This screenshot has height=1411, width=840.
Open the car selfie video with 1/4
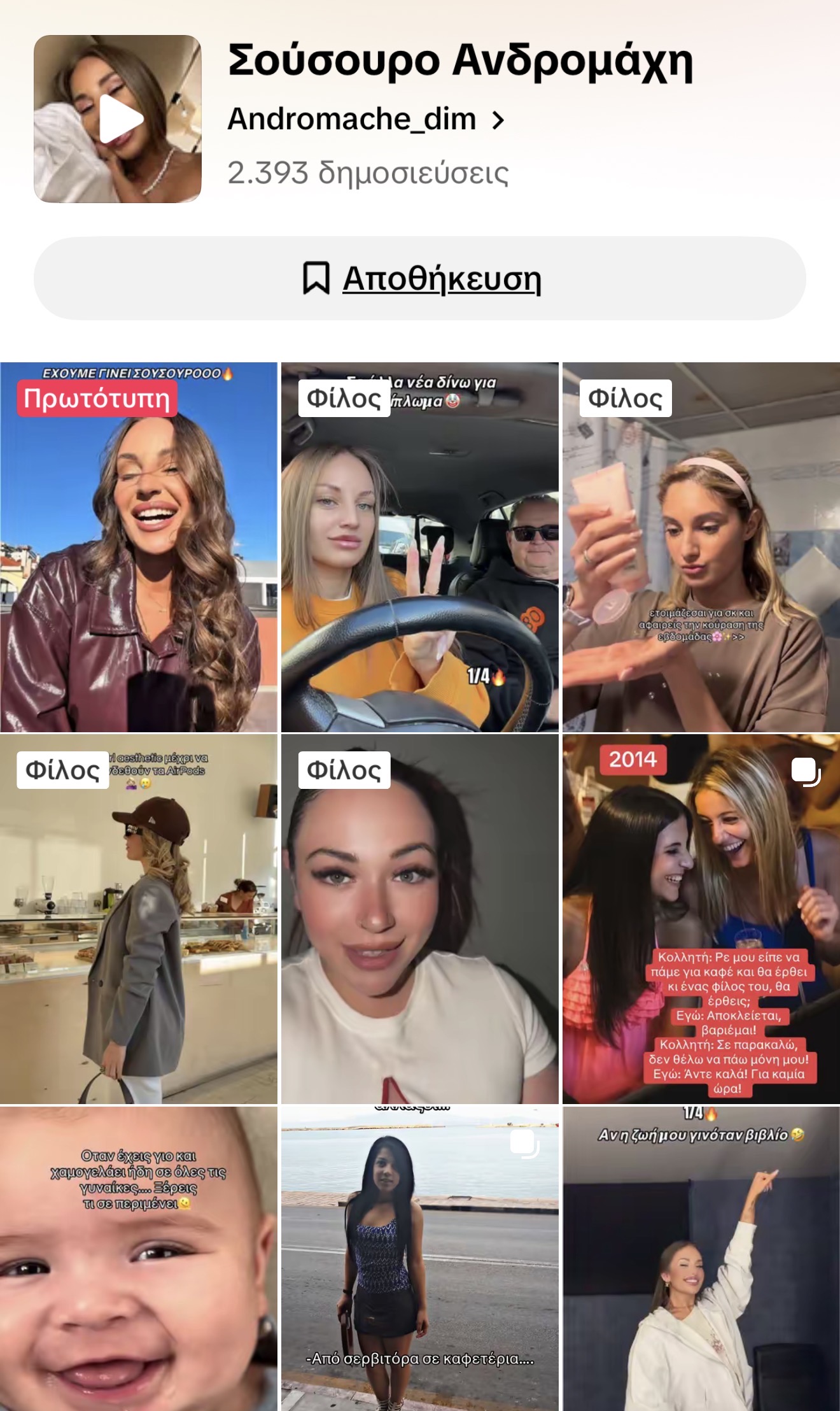[420, 548]
